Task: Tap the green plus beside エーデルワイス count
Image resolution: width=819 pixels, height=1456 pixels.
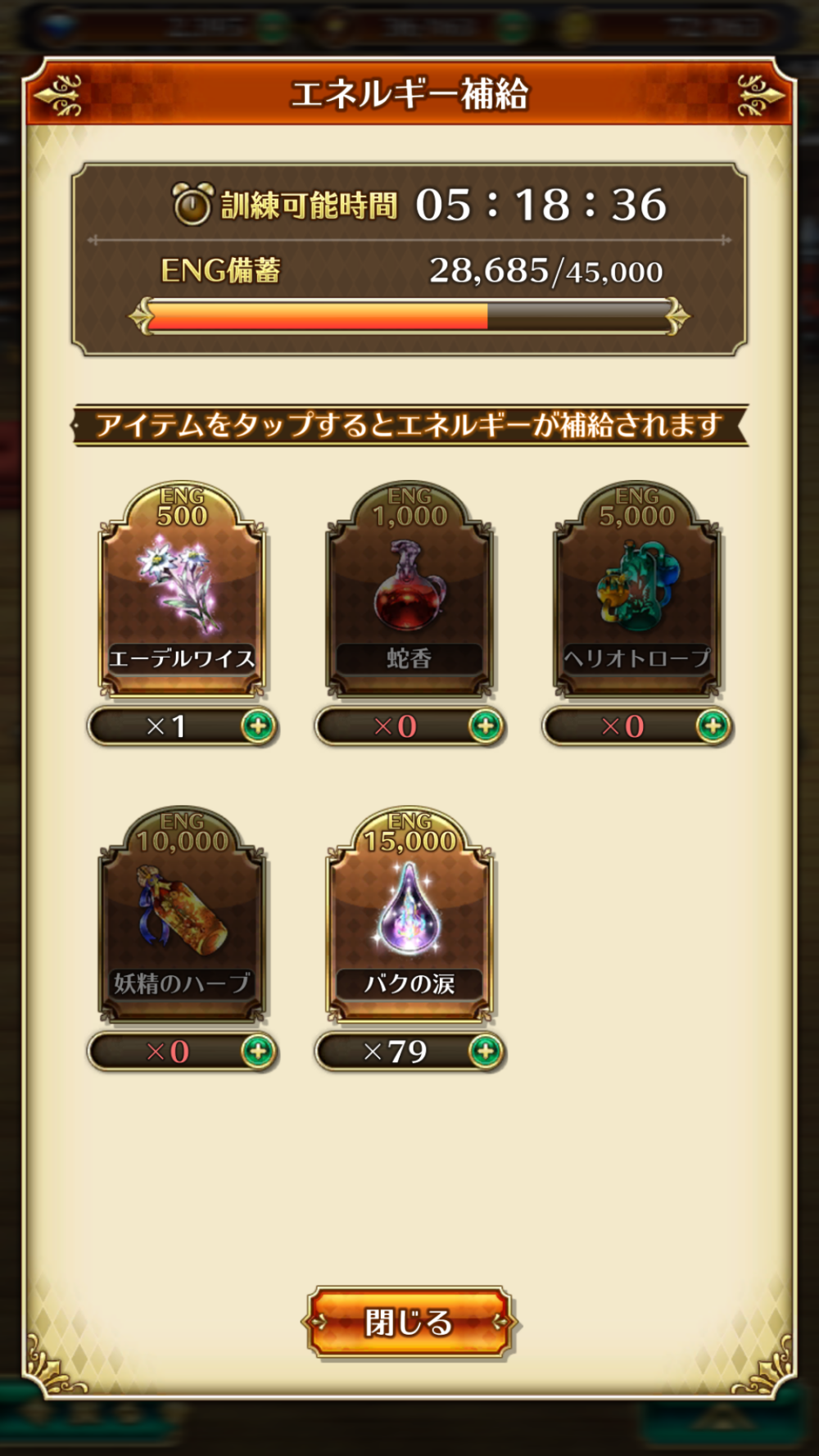Action: pos(258,726)
